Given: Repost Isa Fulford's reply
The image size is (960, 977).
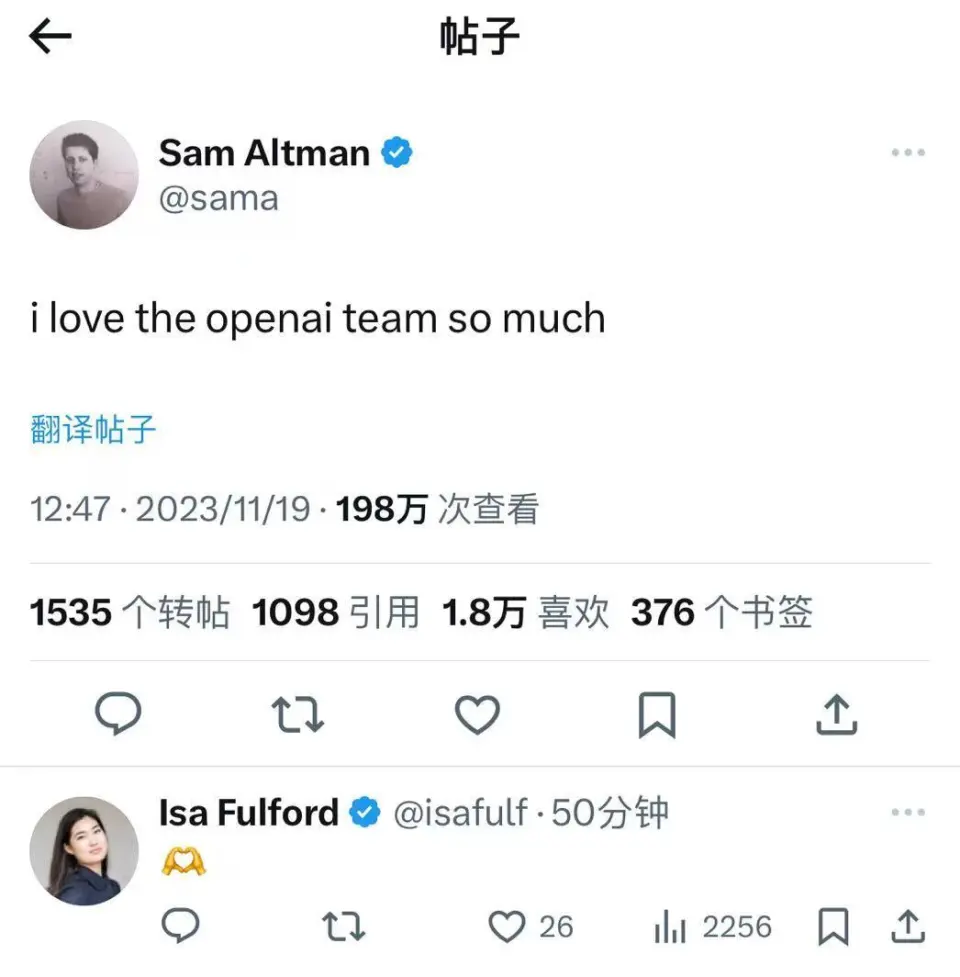Looking at the screenshot, I should tap(343, 927).
